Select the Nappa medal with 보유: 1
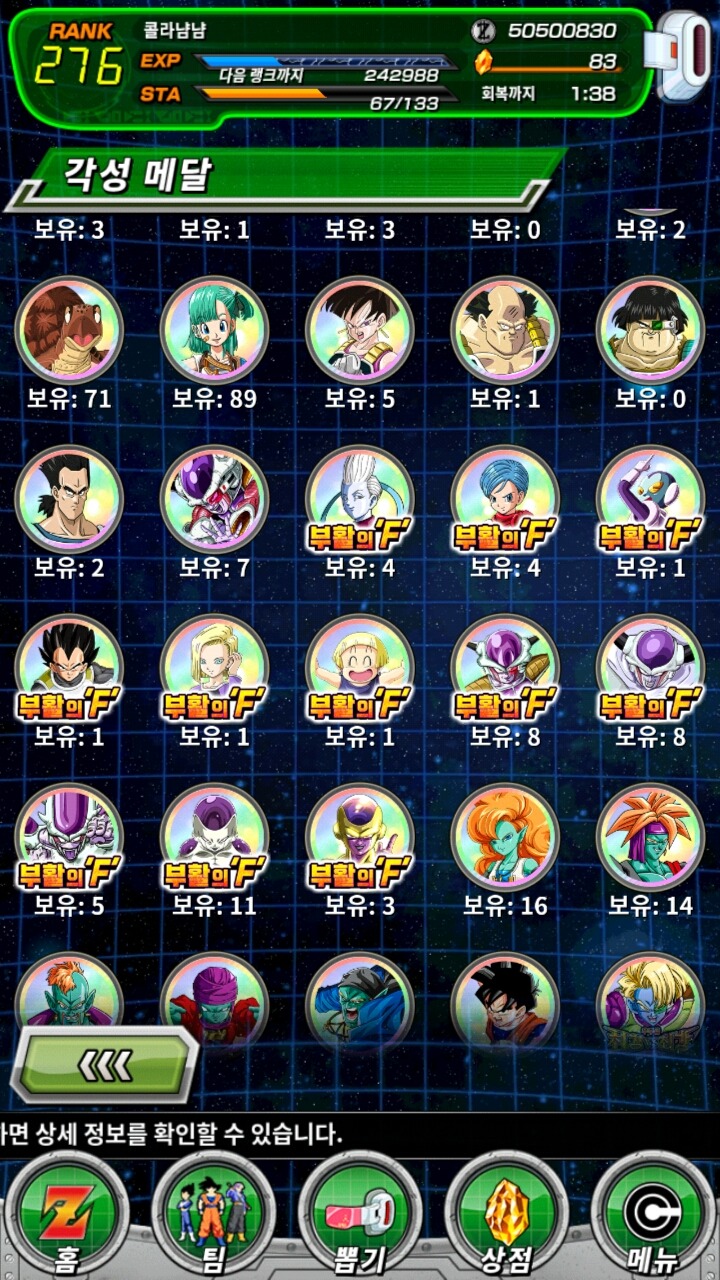720x1280 pixels. coord(505,330)
